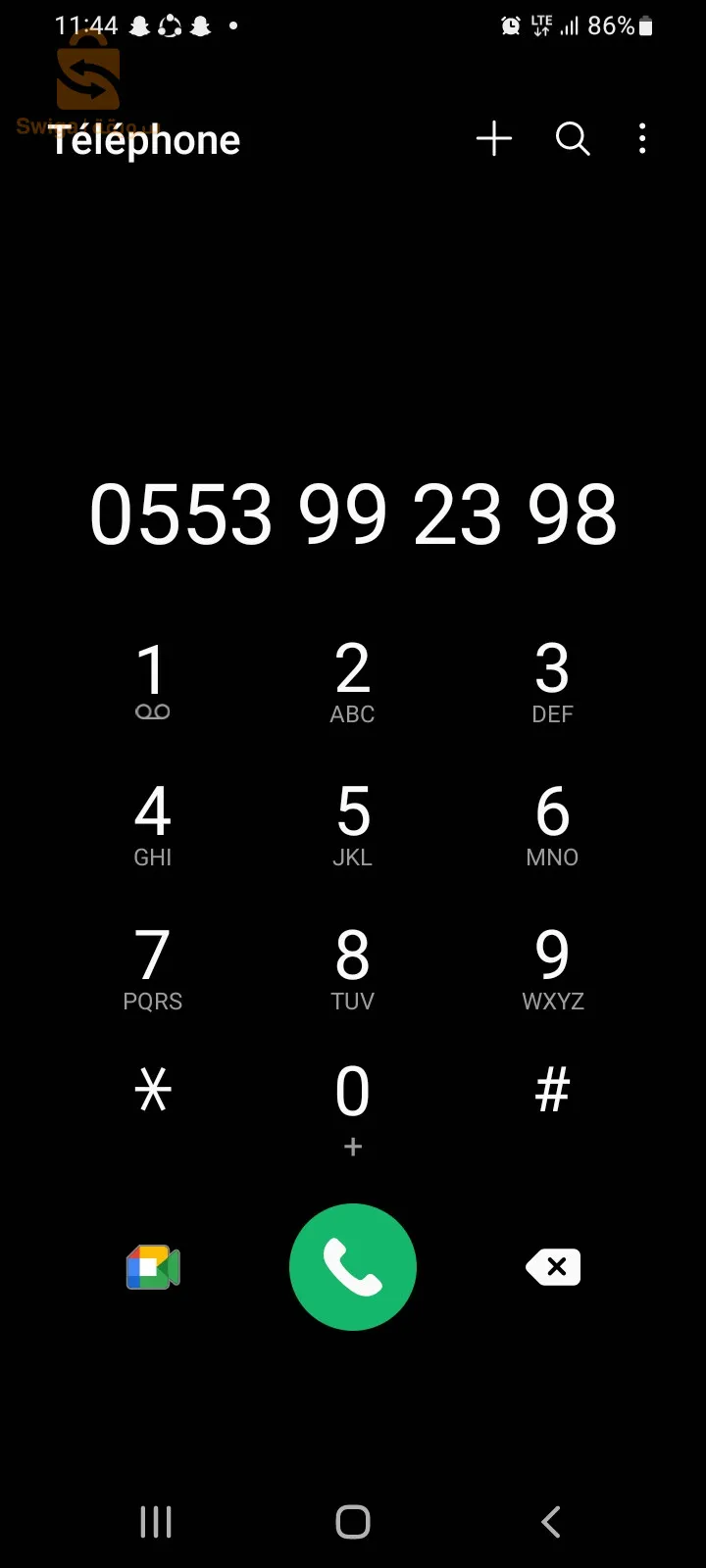Delete the last digit with backspace
Screen dimensions: 706x1568
coord(553,1267)
